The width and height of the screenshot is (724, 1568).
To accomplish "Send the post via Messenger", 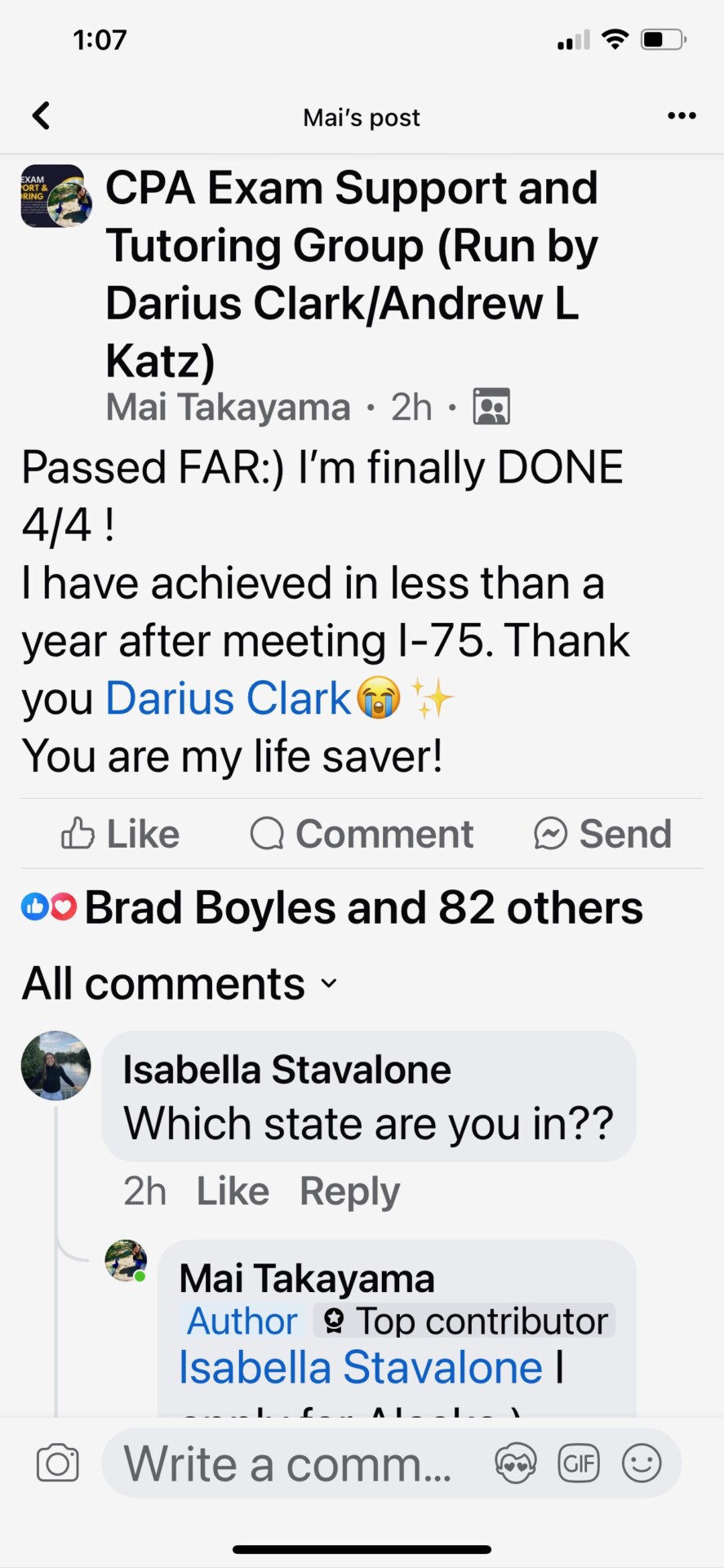I will [603, 834].
